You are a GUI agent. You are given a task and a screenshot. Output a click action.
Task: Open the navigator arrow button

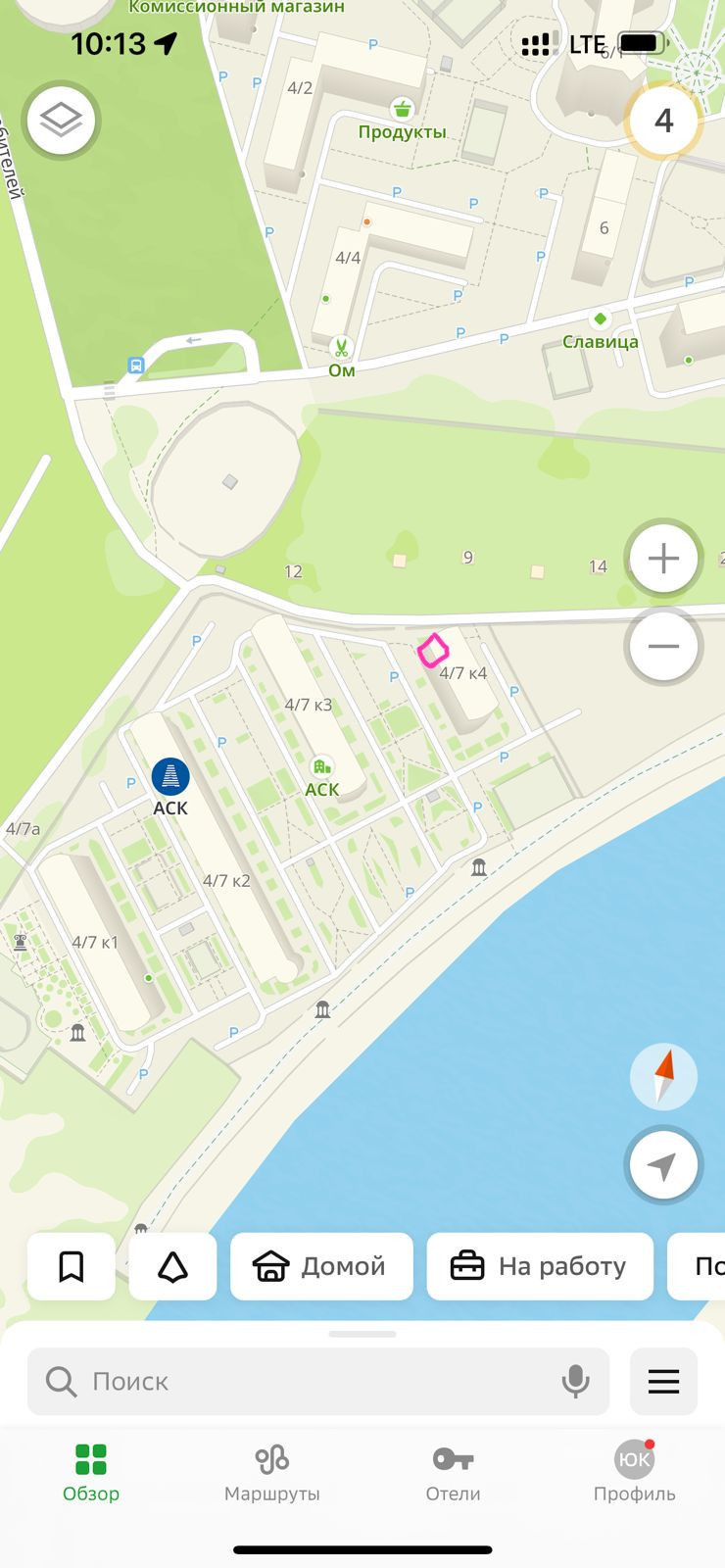[172, 1266]
